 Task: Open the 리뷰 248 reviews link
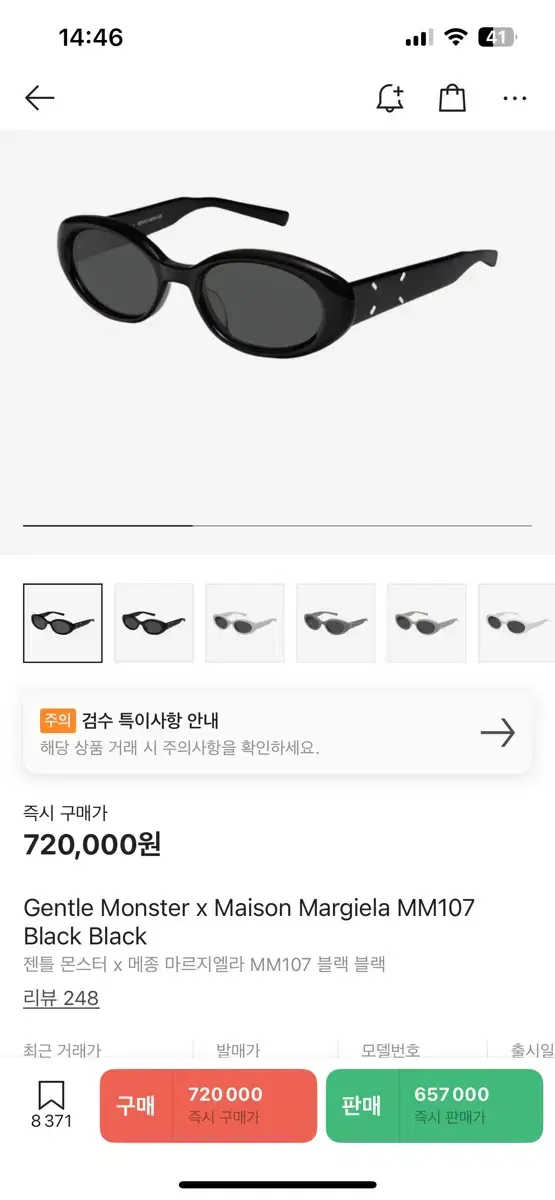point(61,998)
